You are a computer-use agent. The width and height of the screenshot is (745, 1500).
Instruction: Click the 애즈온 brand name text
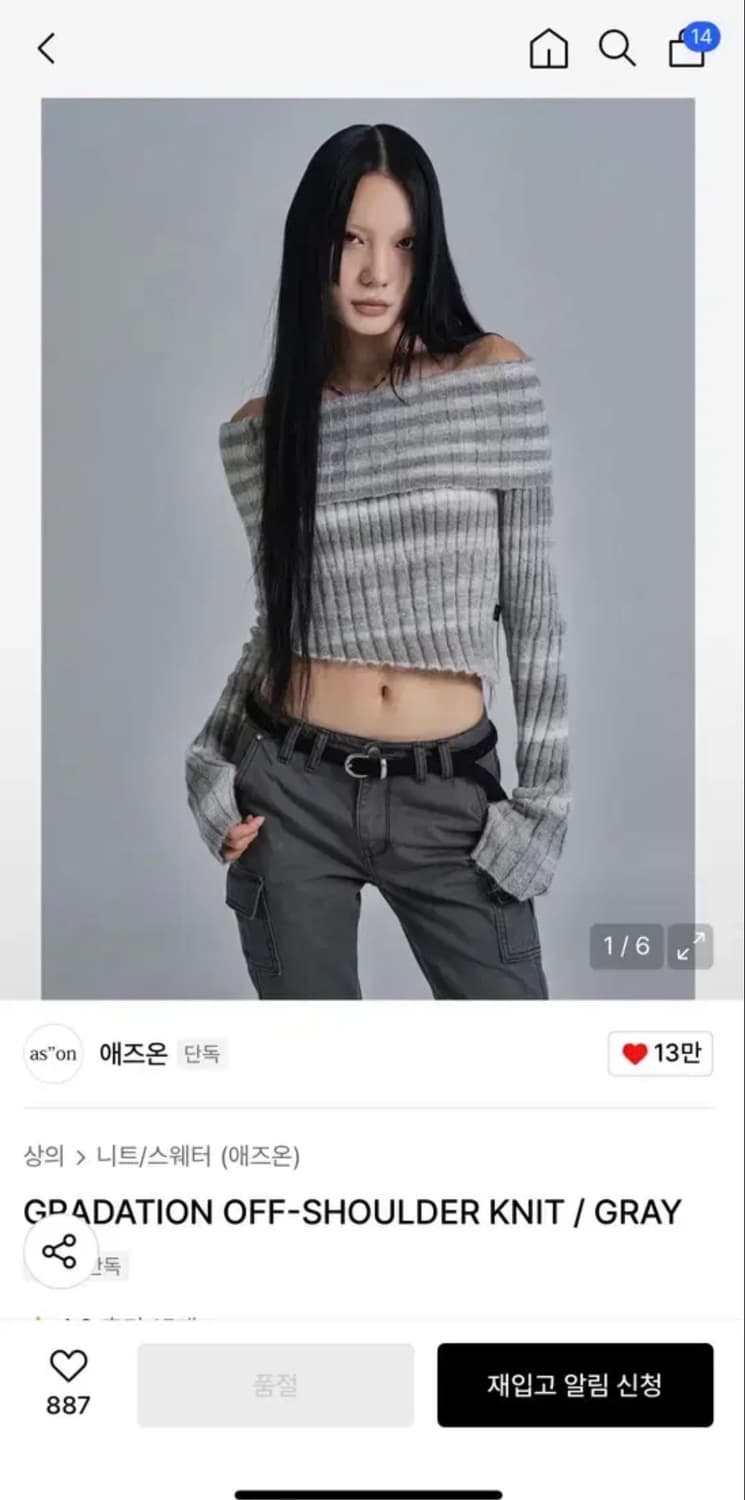click(135, 1055)
